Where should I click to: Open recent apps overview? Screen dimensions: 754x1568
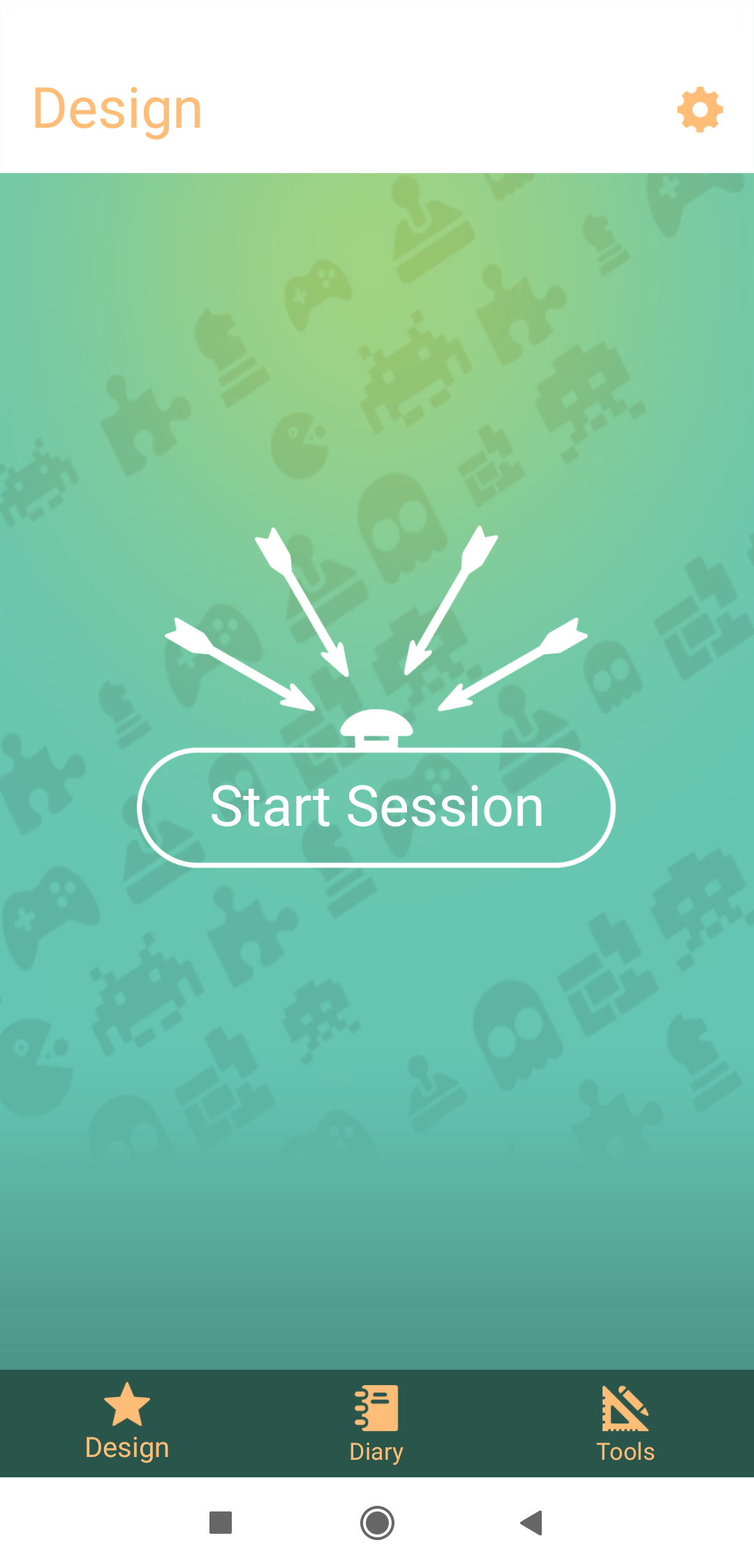pos(221,1523)
